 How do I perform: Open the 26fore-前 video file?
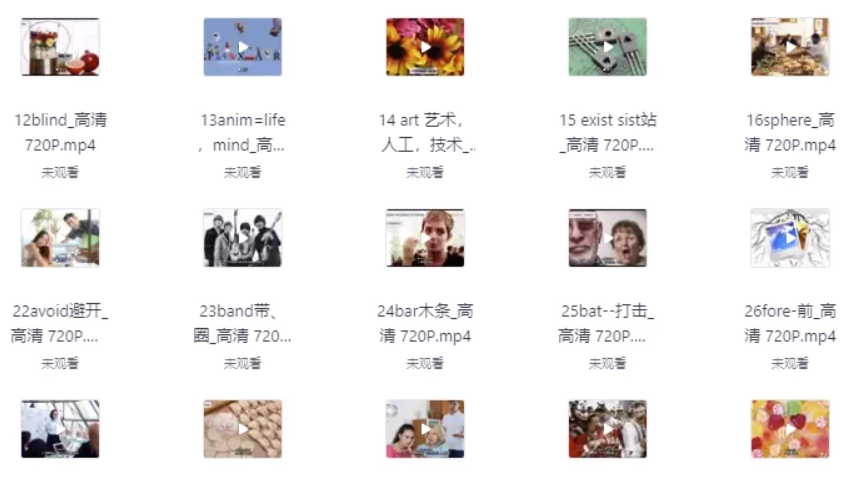click(790, 238)
